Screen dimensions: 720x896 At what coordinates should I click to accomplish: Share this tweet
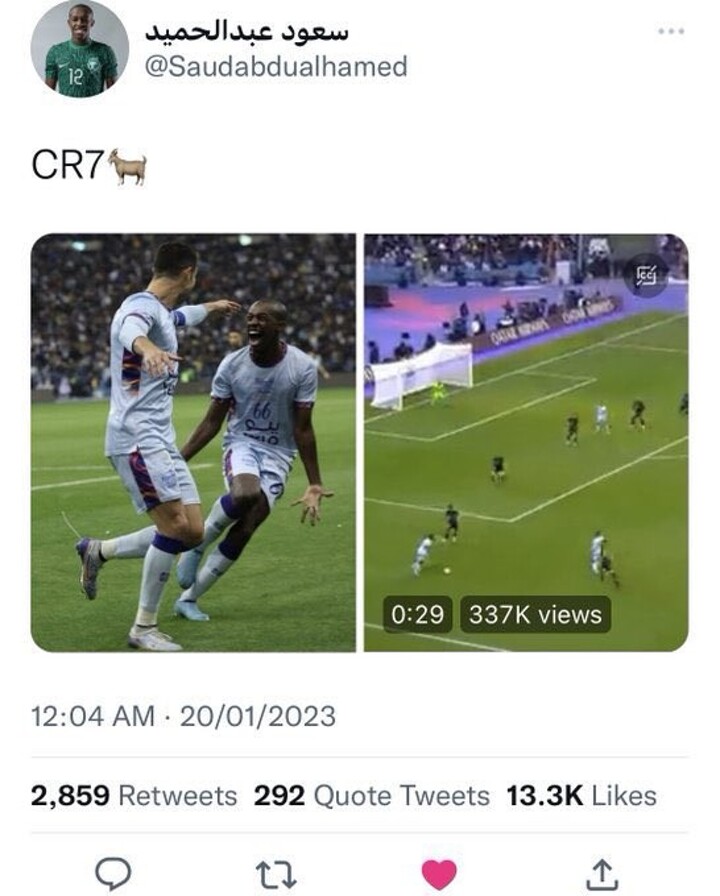pos(602,873)
